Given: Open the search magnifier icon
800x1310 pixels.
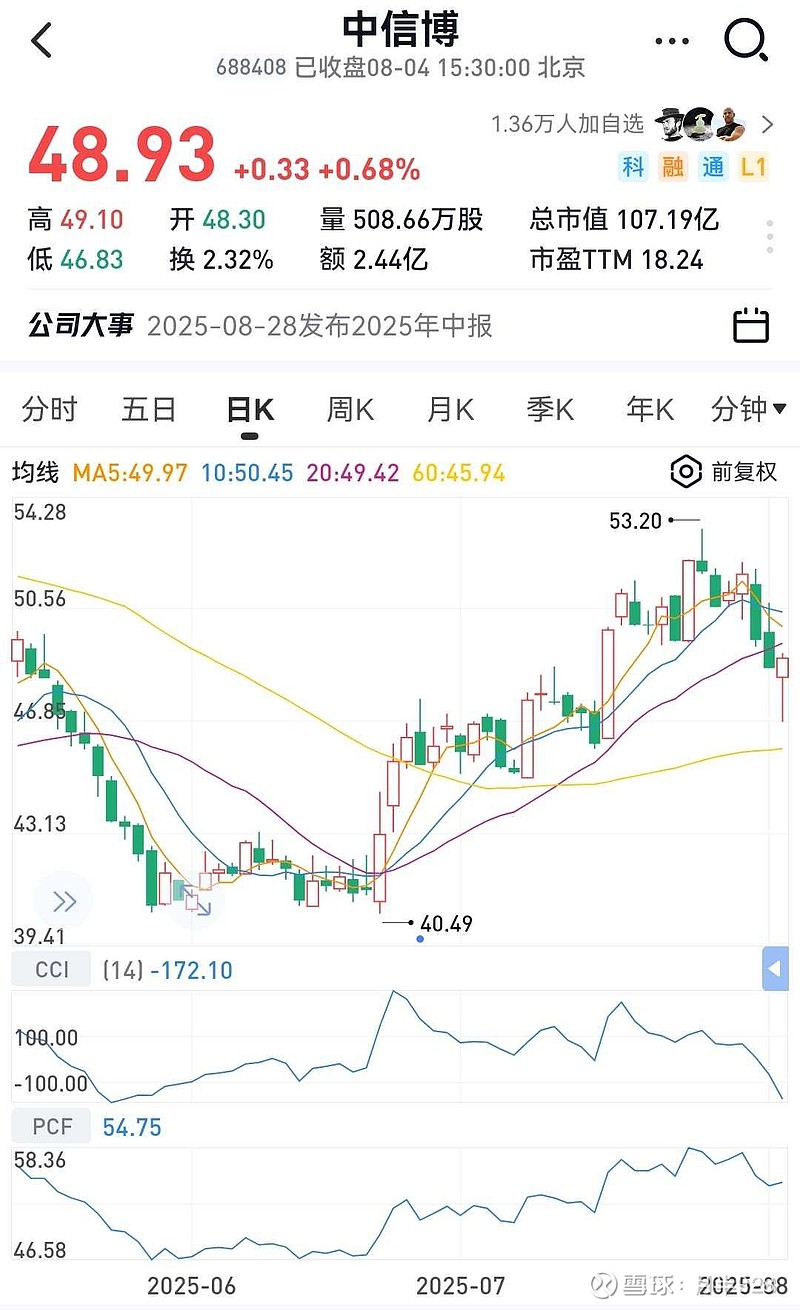Looking at the screenshot, I should 745,41.
